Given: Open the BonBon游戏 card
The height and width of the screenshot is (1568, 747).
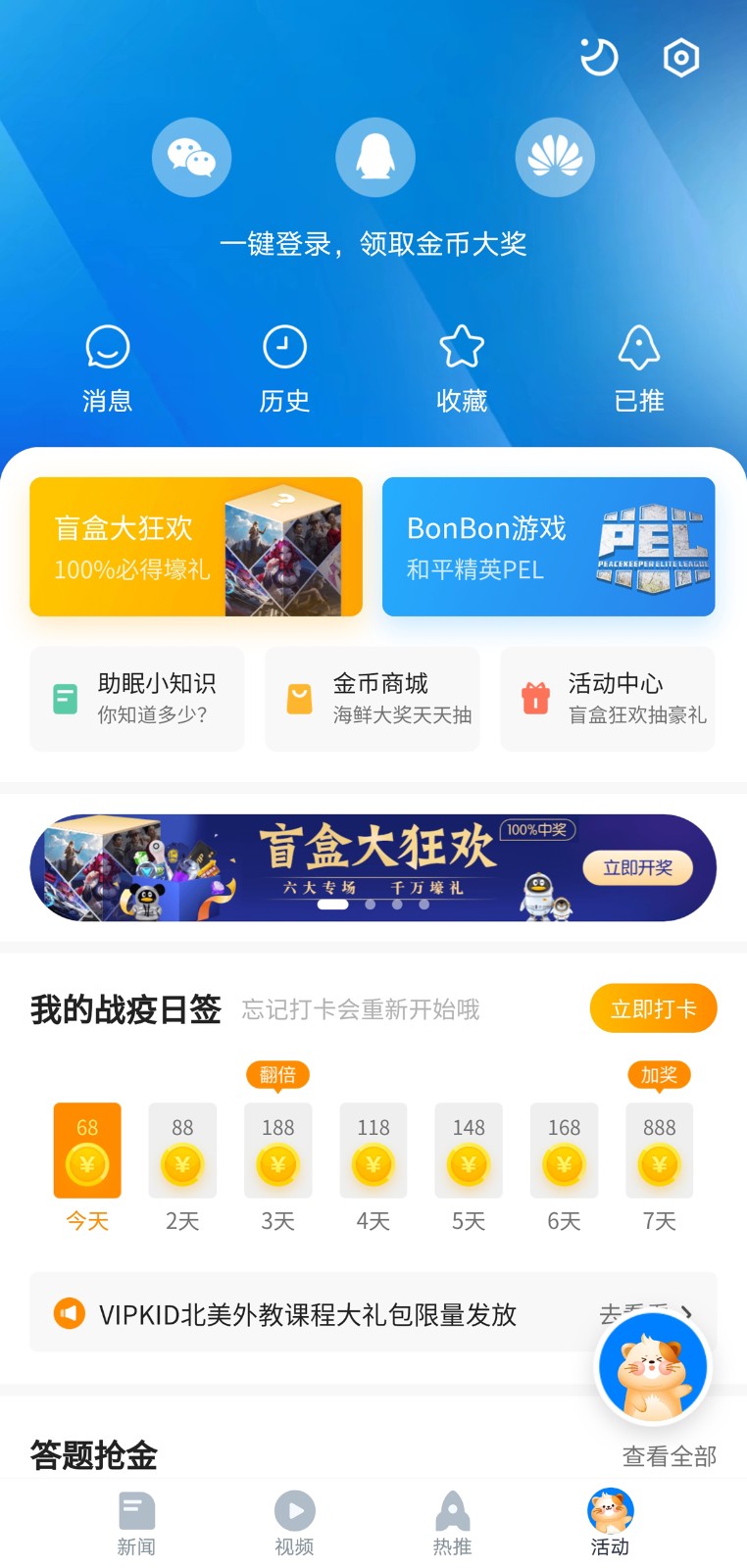Looking at the screenshot, I should 549,547.
